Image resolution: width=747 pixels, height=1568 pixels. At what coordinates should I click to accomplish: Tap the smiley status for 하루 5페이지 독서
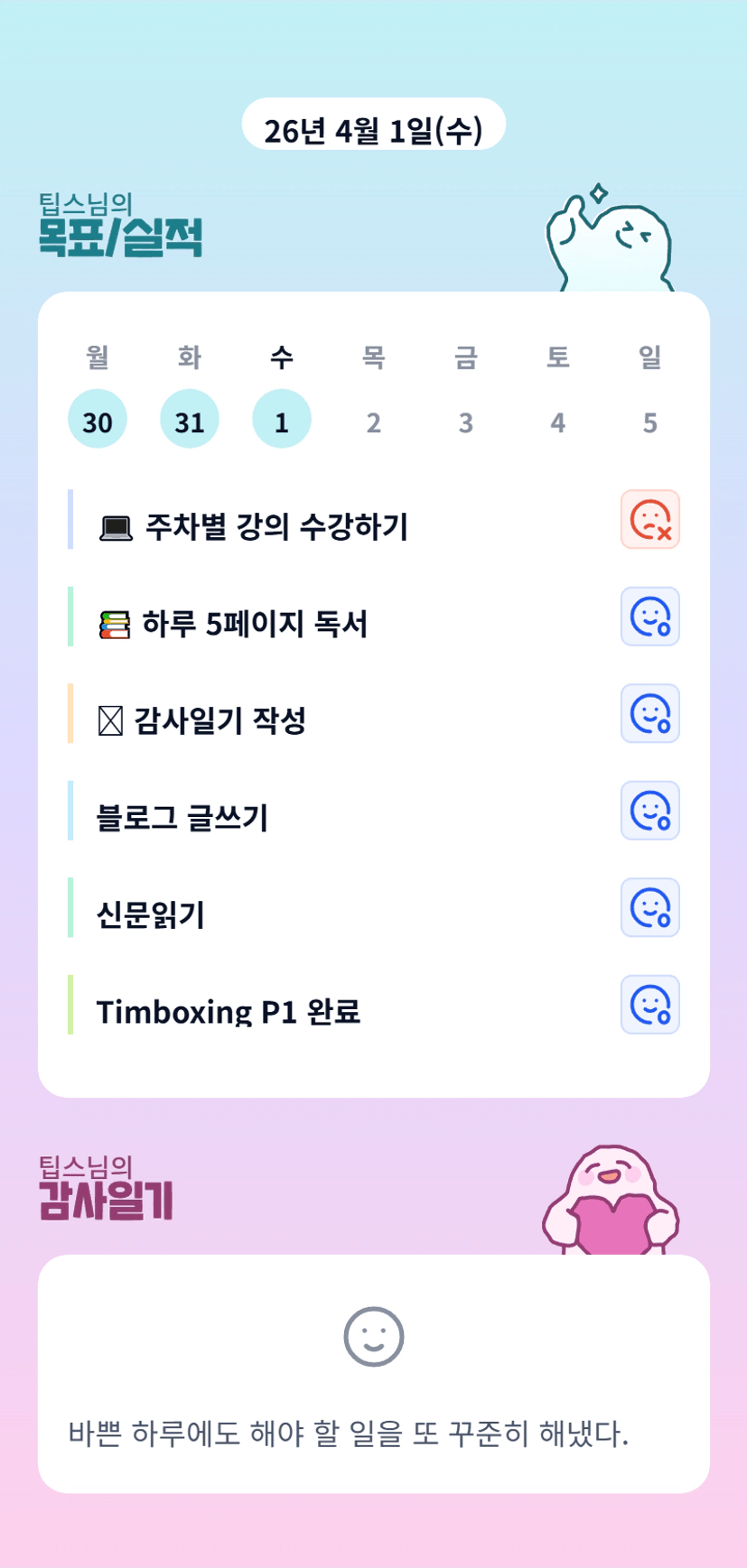pyautogui.click(x=649, y=617)
